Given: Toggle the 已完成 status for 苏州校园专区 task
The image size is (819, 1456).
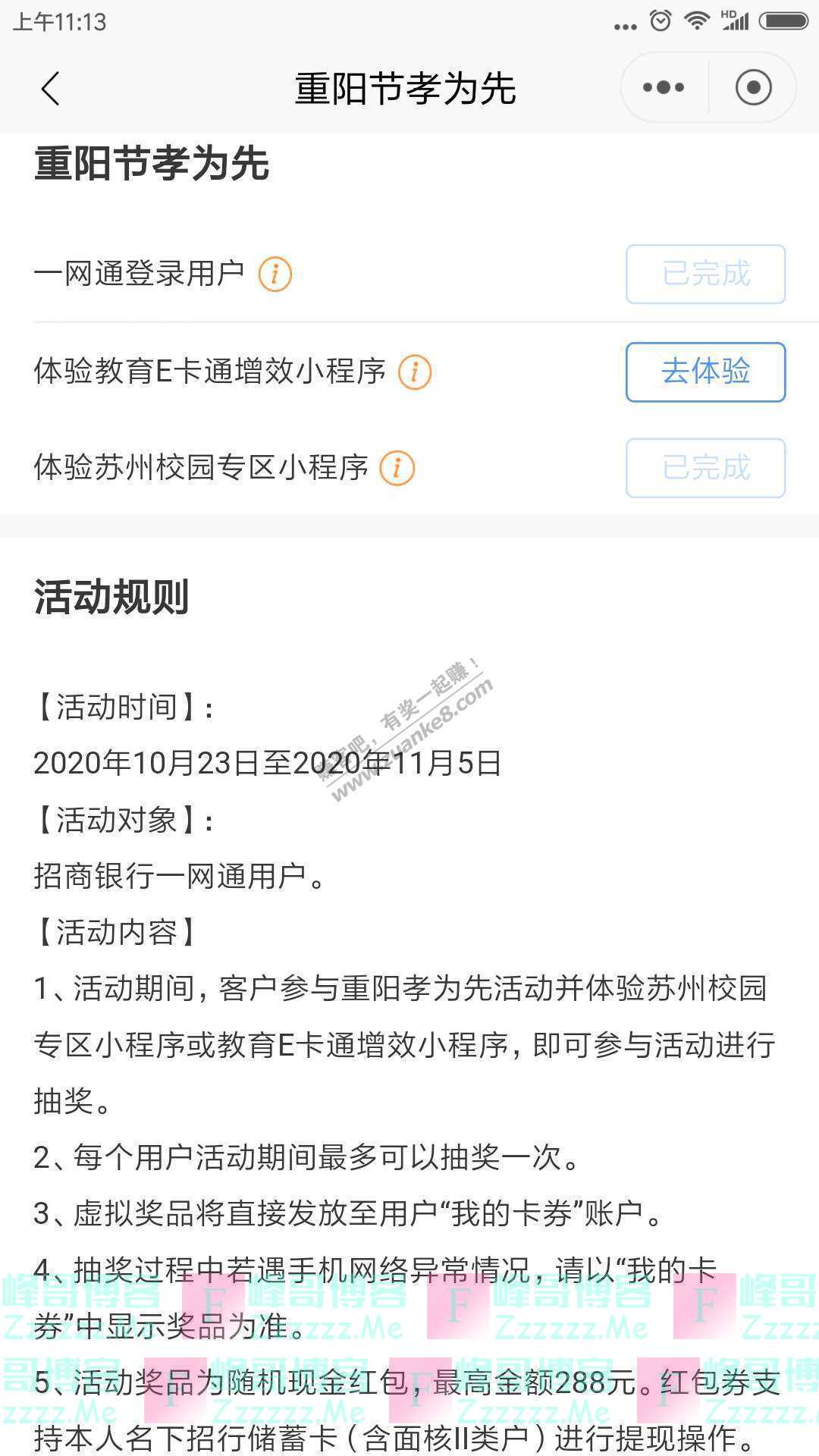Looking at the screenshot, I should click(x=704, y=468).
